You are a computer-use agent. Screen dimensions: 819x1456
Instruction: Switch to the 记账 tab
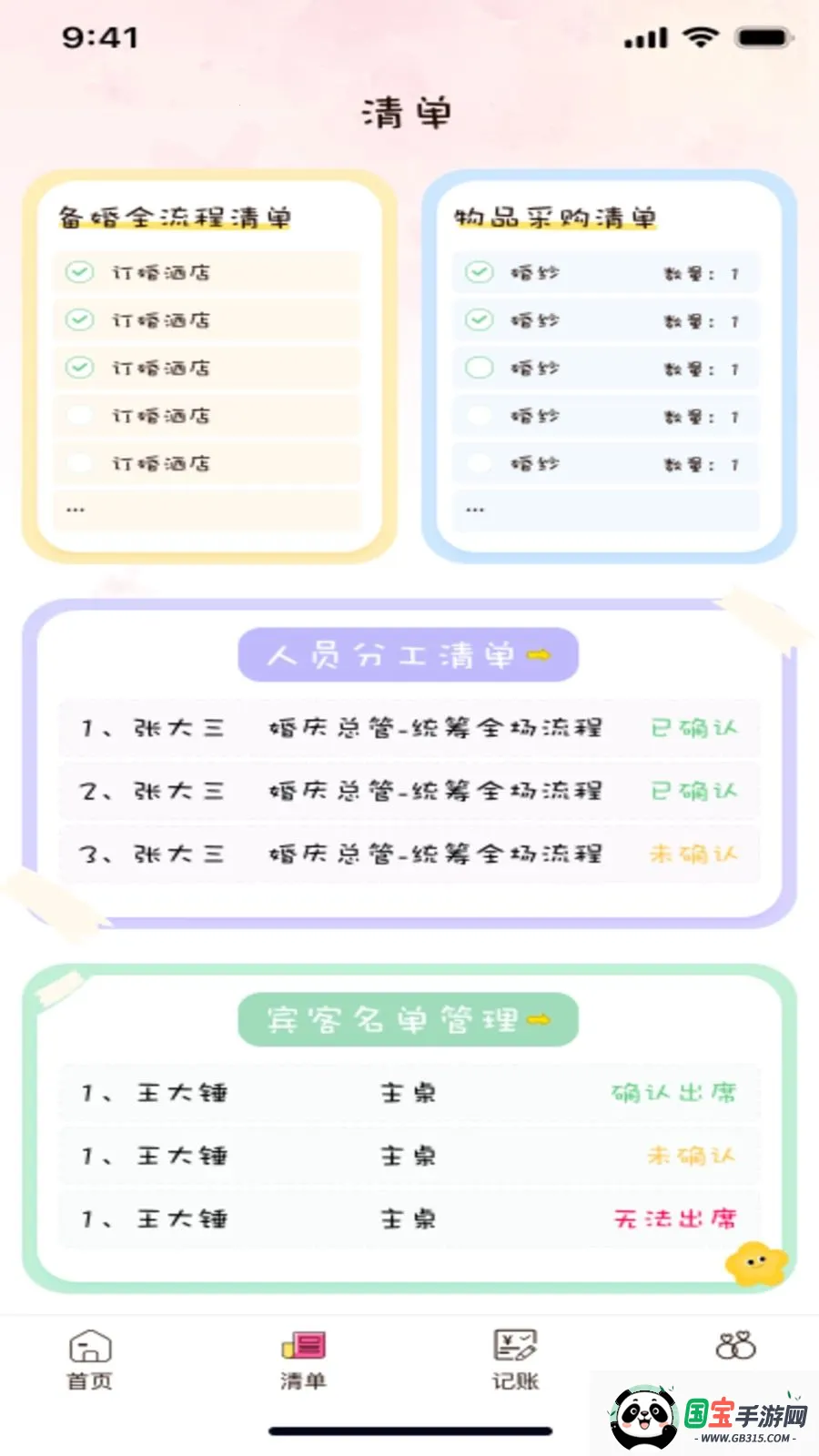515,1360
